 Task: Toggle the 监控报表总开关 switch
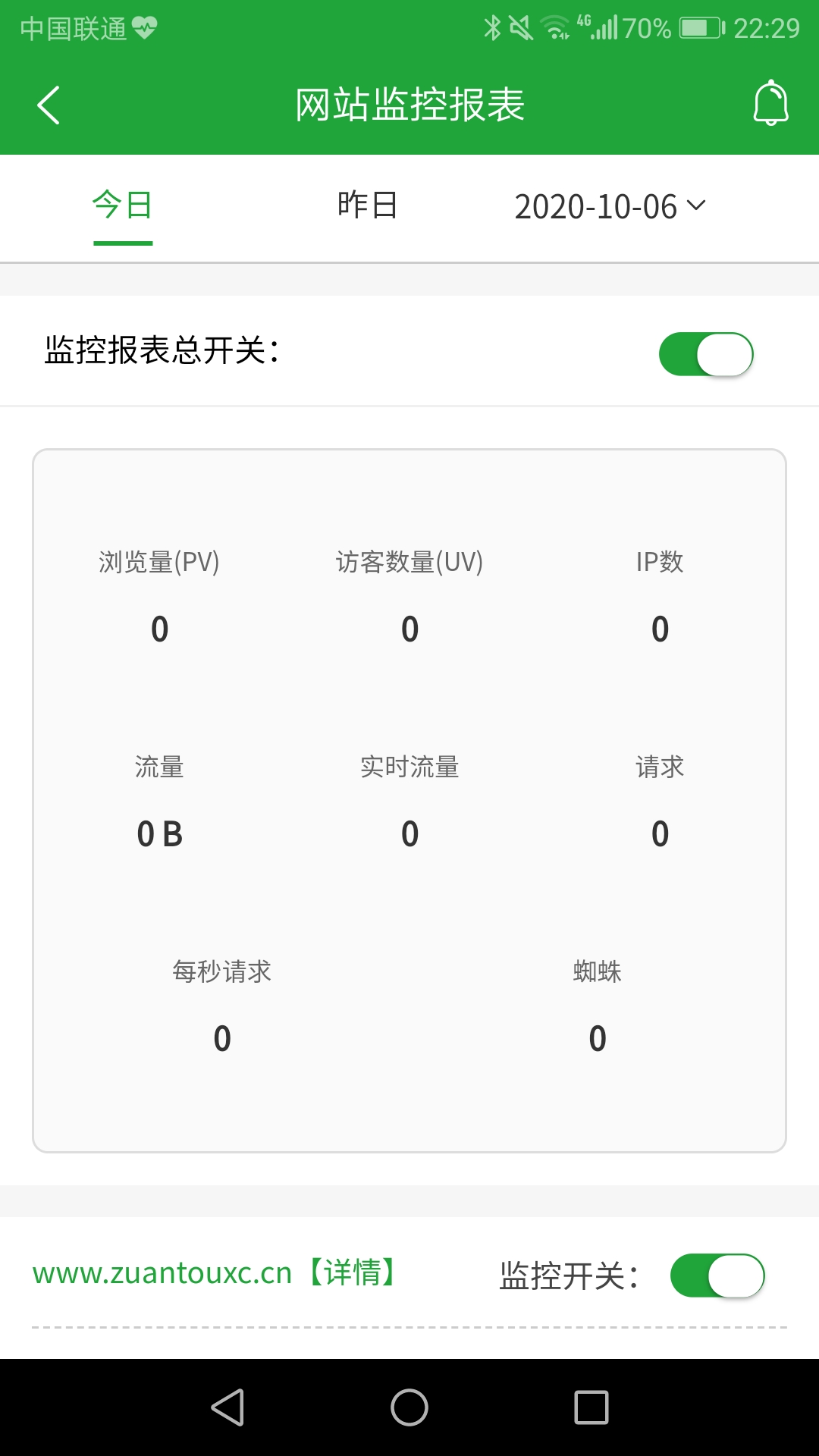point(706,354)
